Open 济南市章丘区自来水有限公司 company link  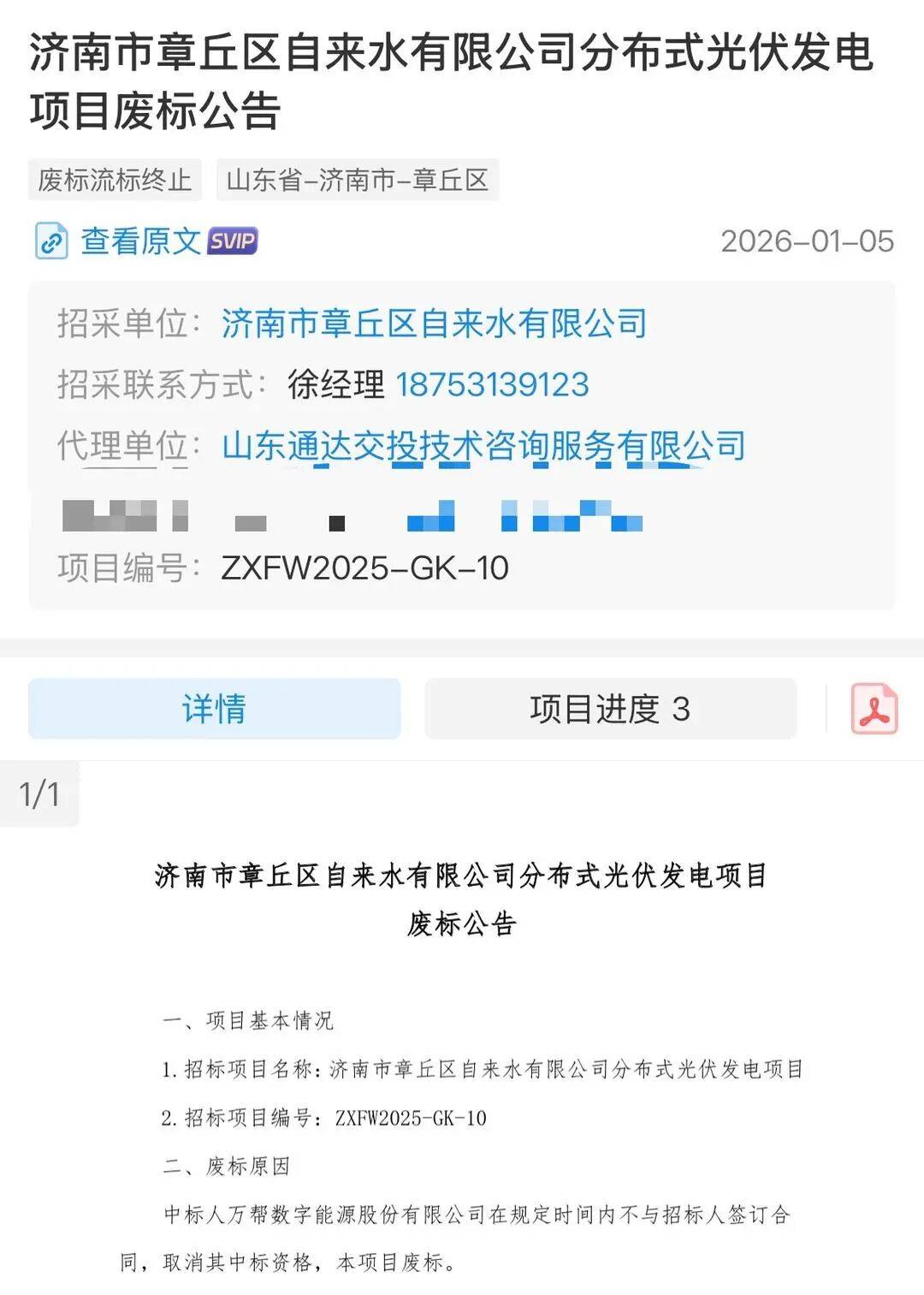pyautogui.click(x=434, y=324)
